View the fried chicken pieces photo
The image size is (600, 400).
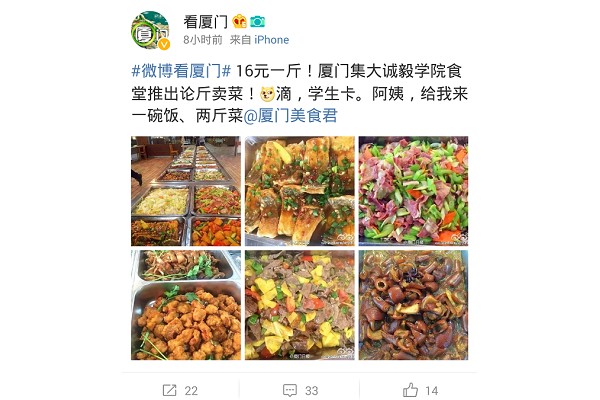point(185,305)
